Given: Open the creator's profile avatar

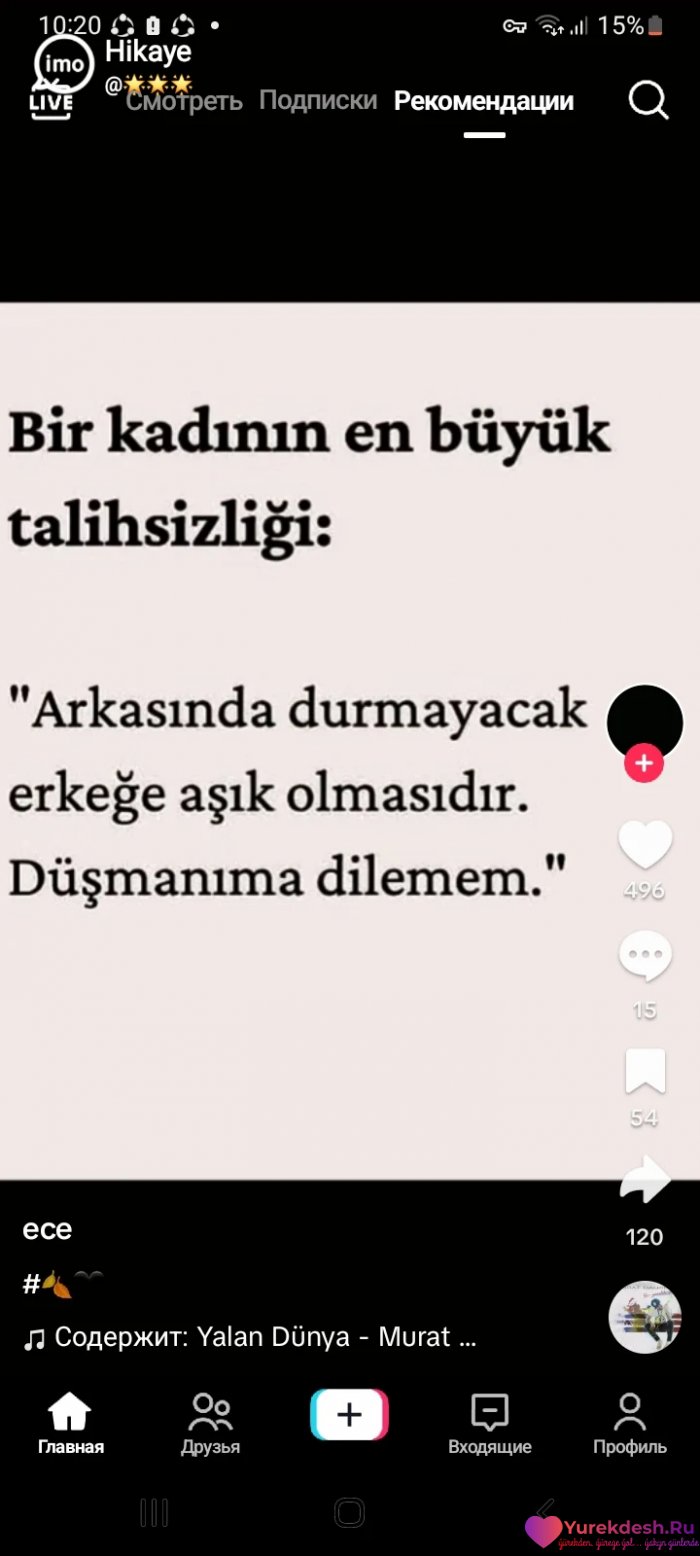Looking at the screenshot, I should click(x=644, y=721).
